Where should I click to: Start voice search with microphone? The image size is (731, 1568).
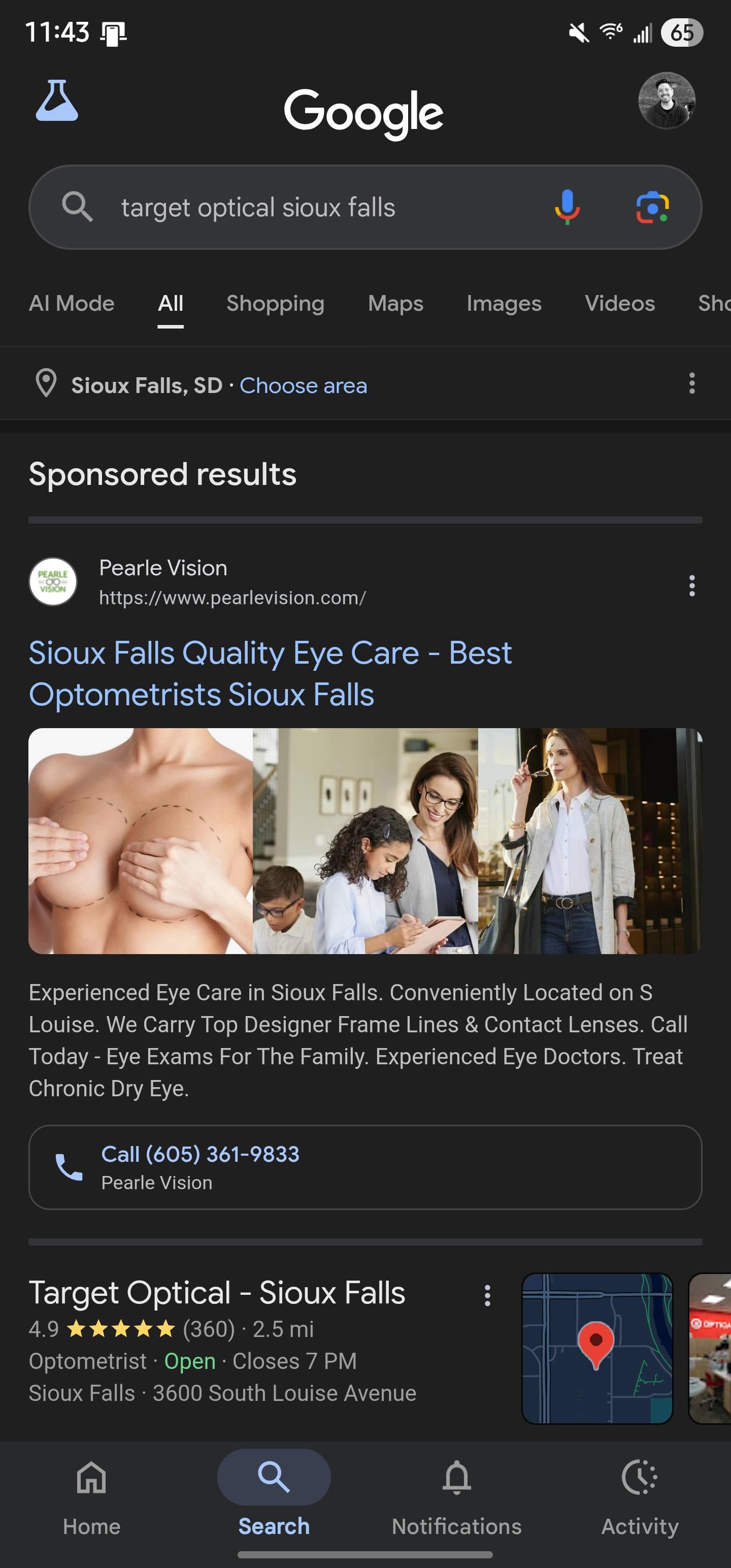(567, 208)
